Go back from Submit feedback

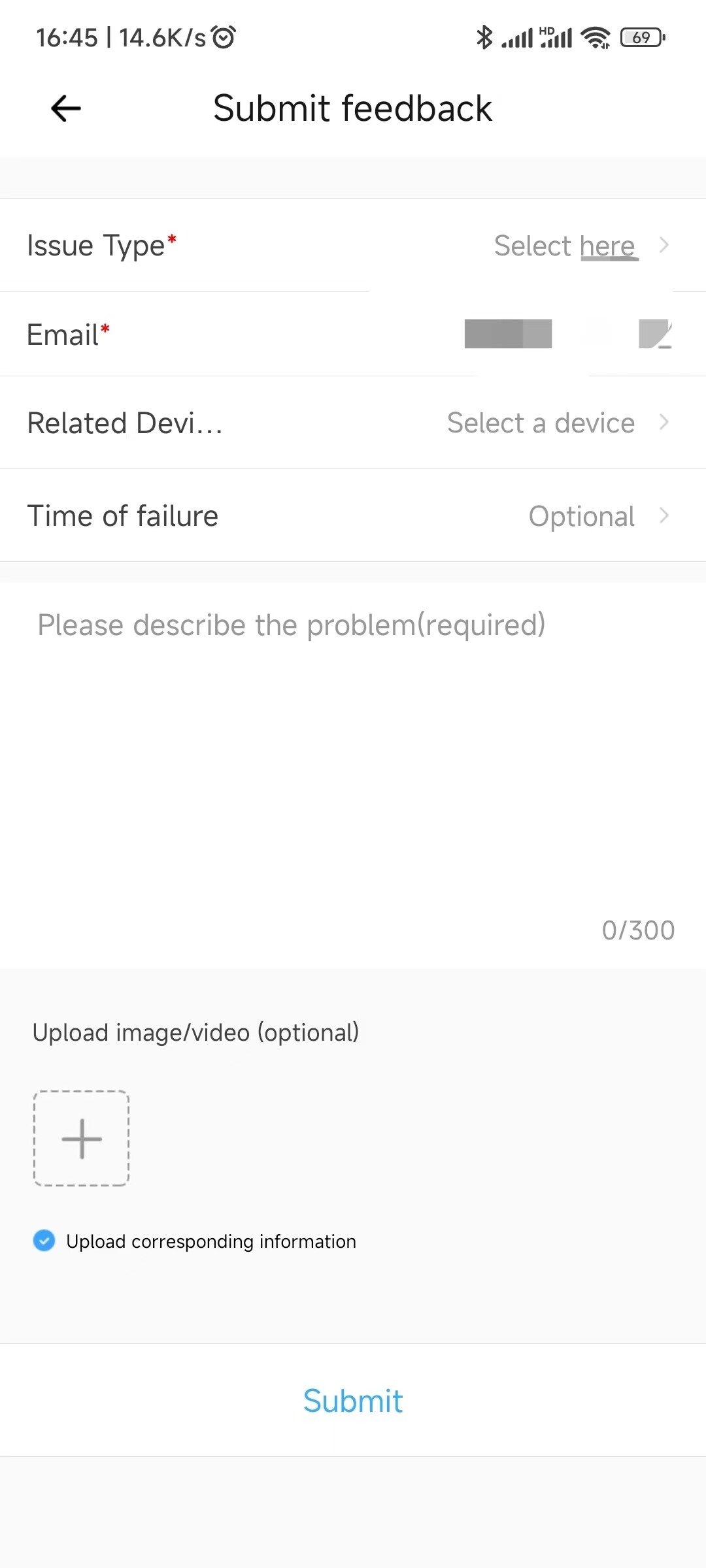66,108
